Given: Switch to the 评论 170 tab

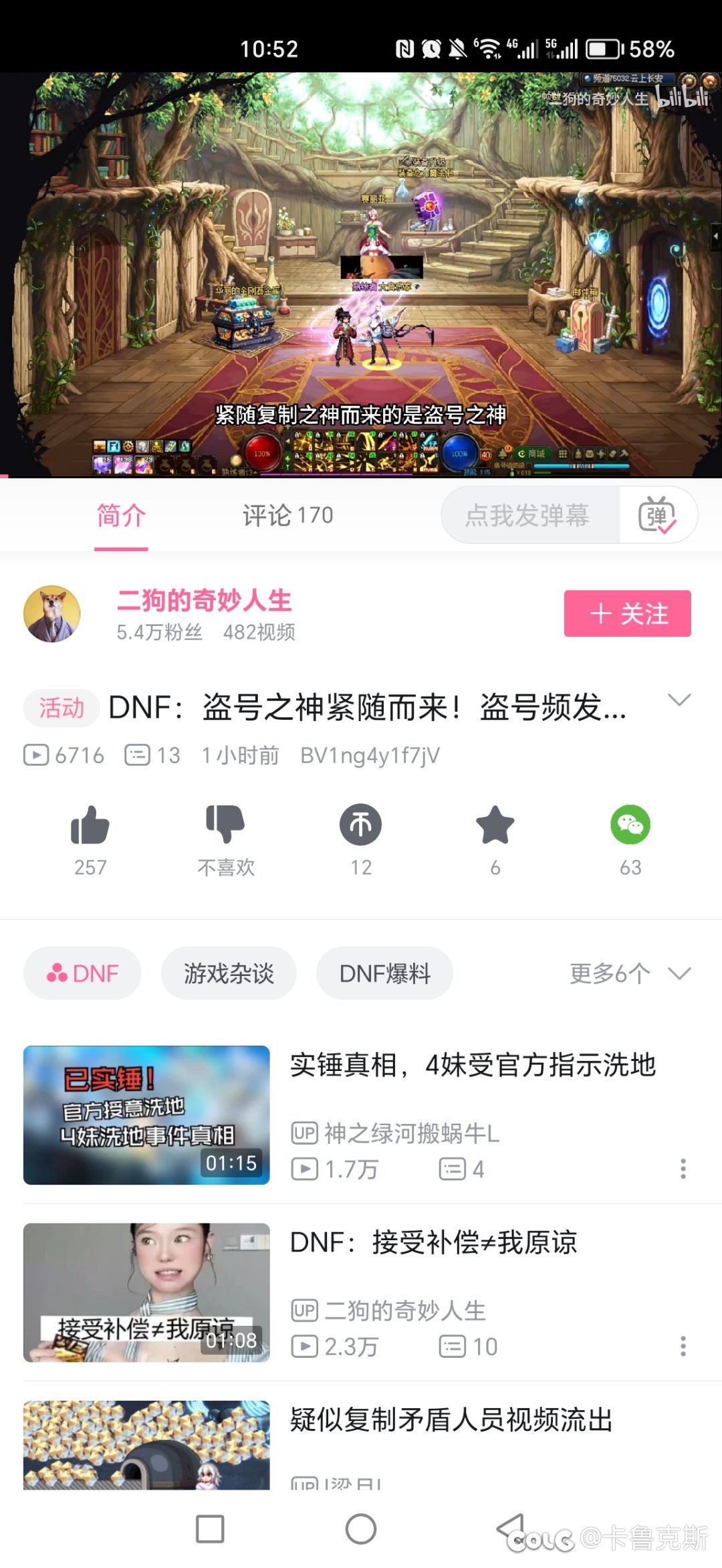Looking at the screenshot, I should coord(287,515).
